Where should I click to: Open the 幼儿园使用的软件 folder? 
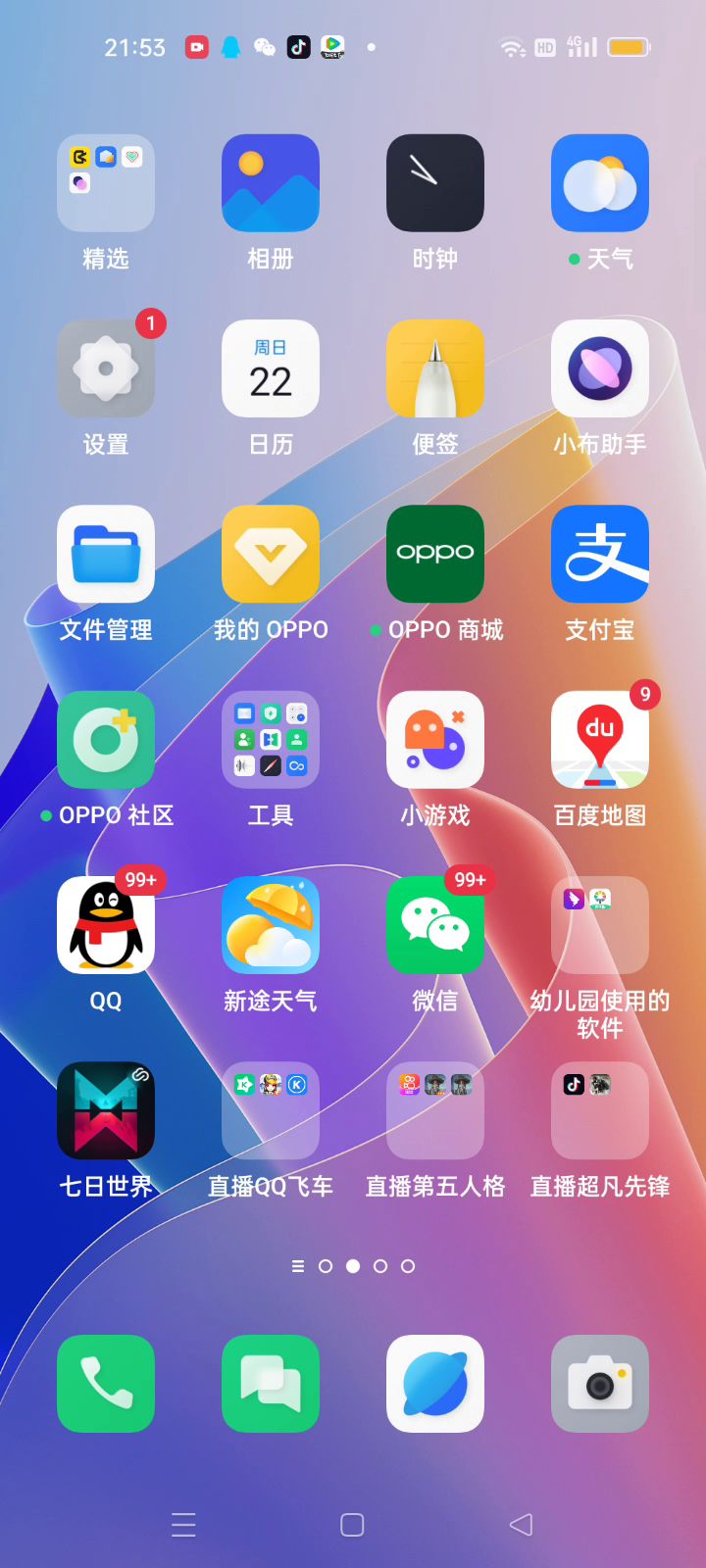point(600,925)
